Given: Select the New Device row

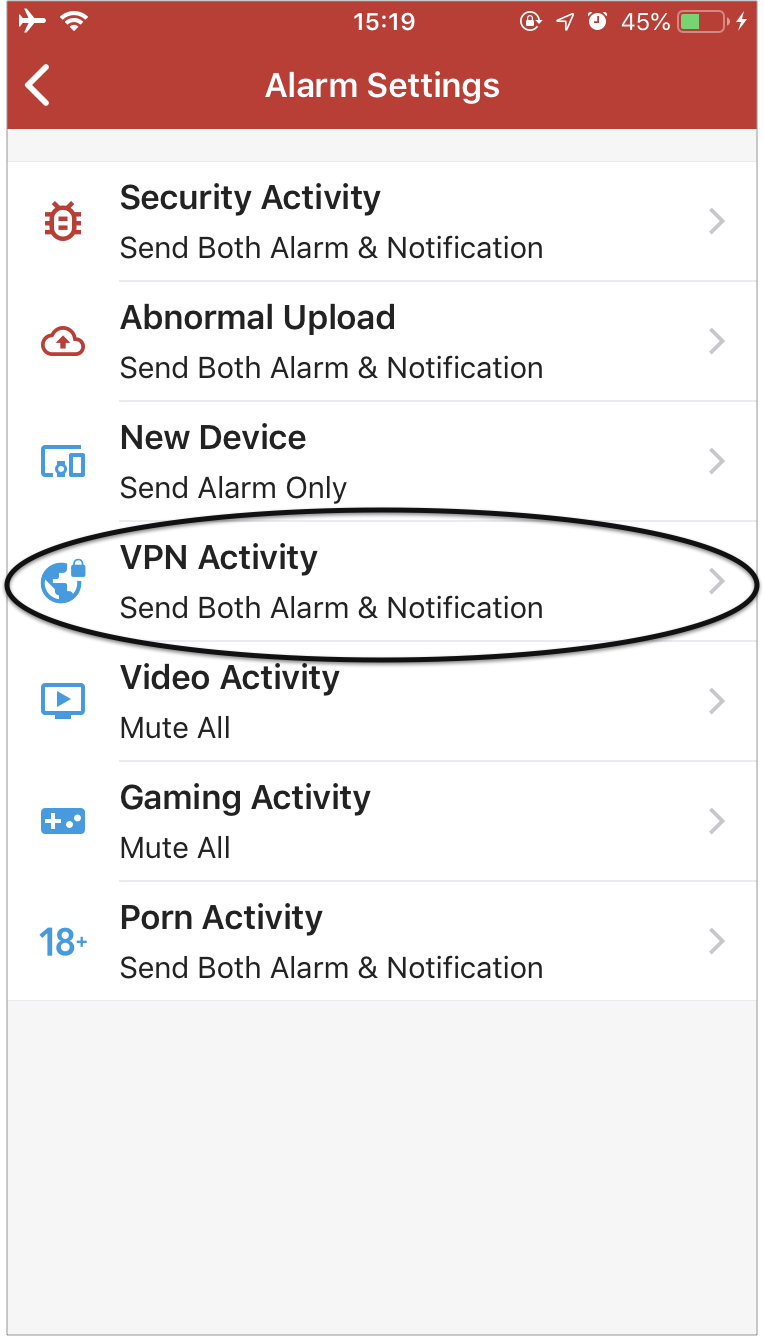Looking at the screenshot, I should coord(382,461).
